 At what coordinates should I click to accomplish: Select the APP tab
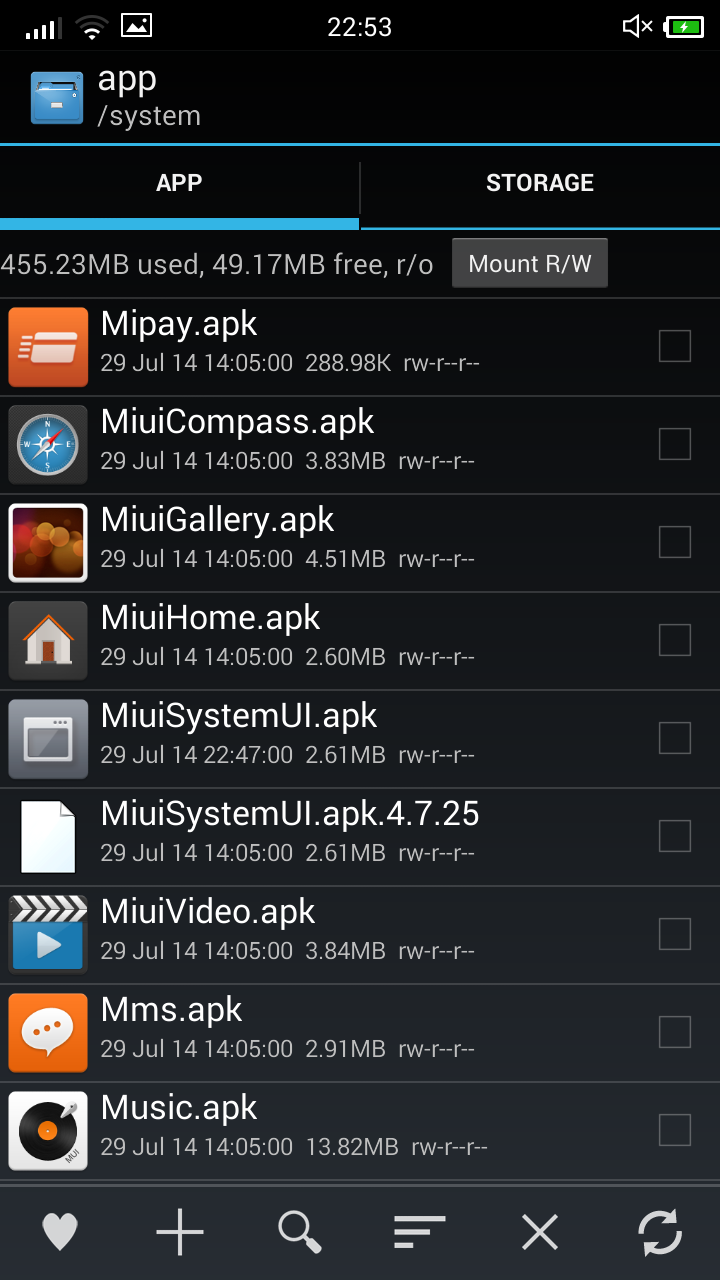179,183
